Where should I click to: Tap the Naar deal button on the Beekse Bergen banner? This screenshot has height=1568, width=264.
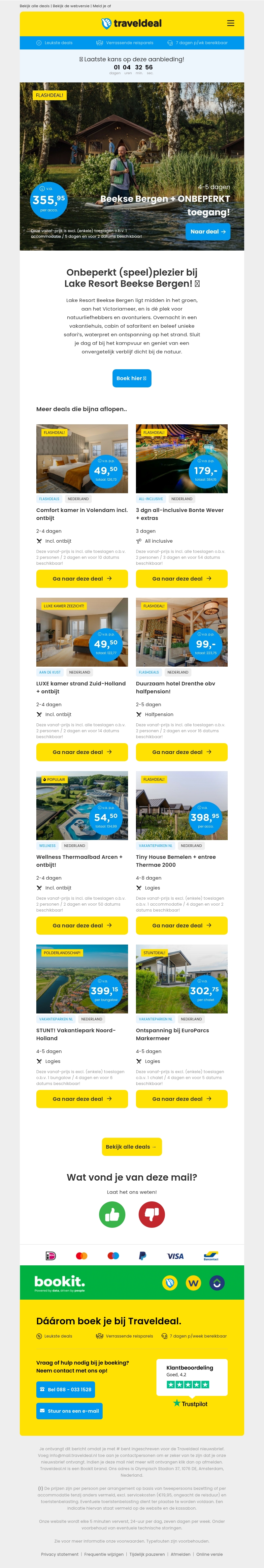coord(207,231)
